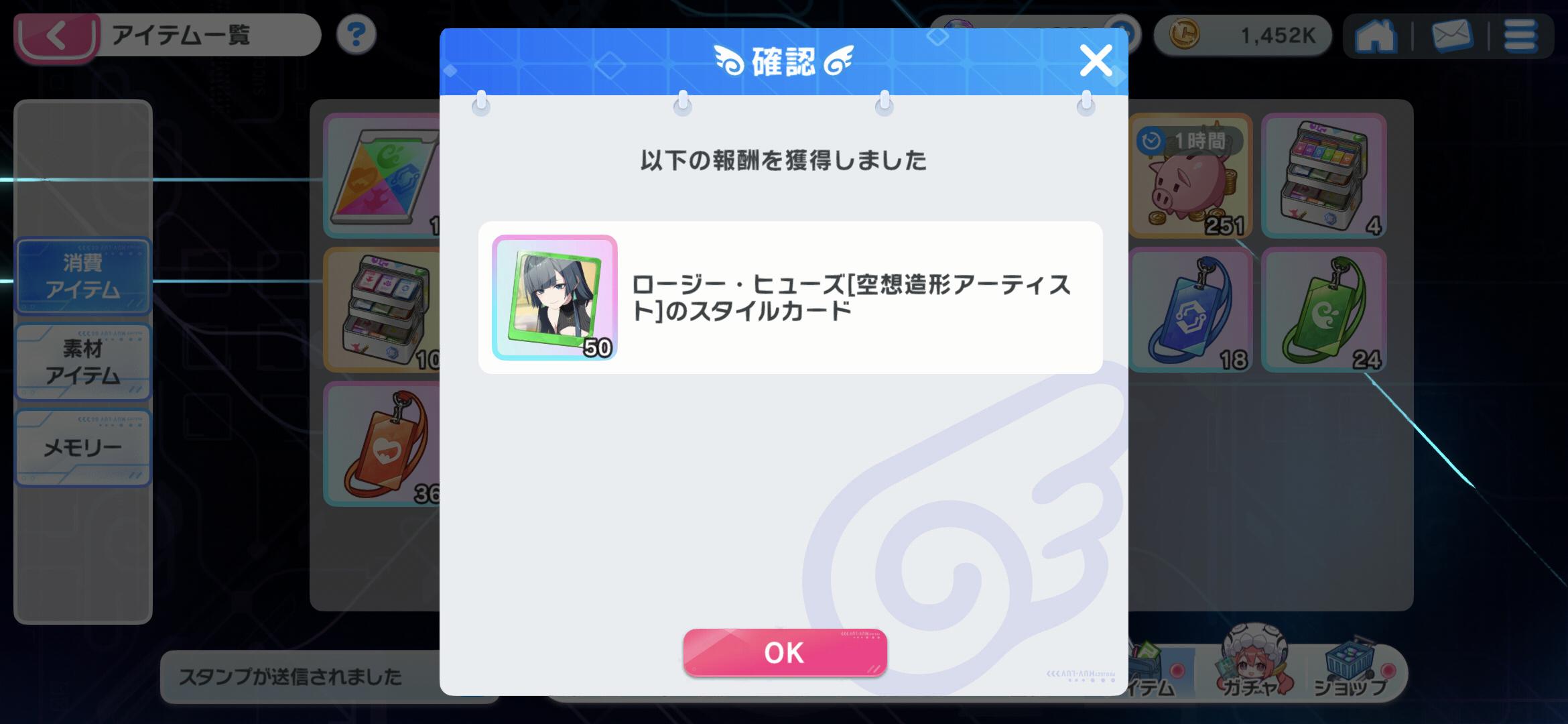
Task: Close the 確認 dialog with the X
Action: 1096,61
